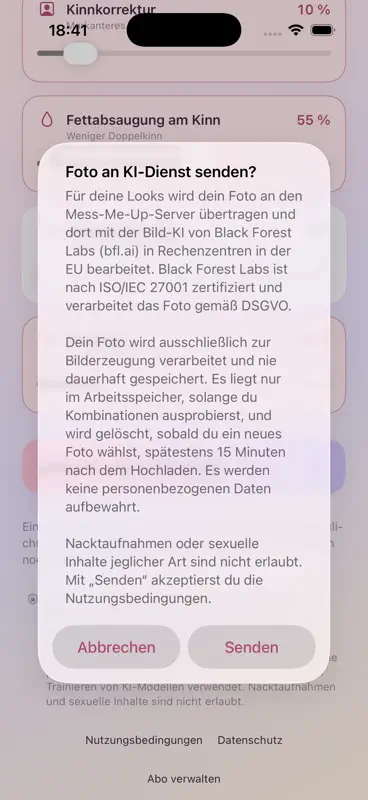The height and width of the screenshot is (800, 368).
Task: Confirm with the Senden button
Action: pyautogui.click(x=252, y=647)
